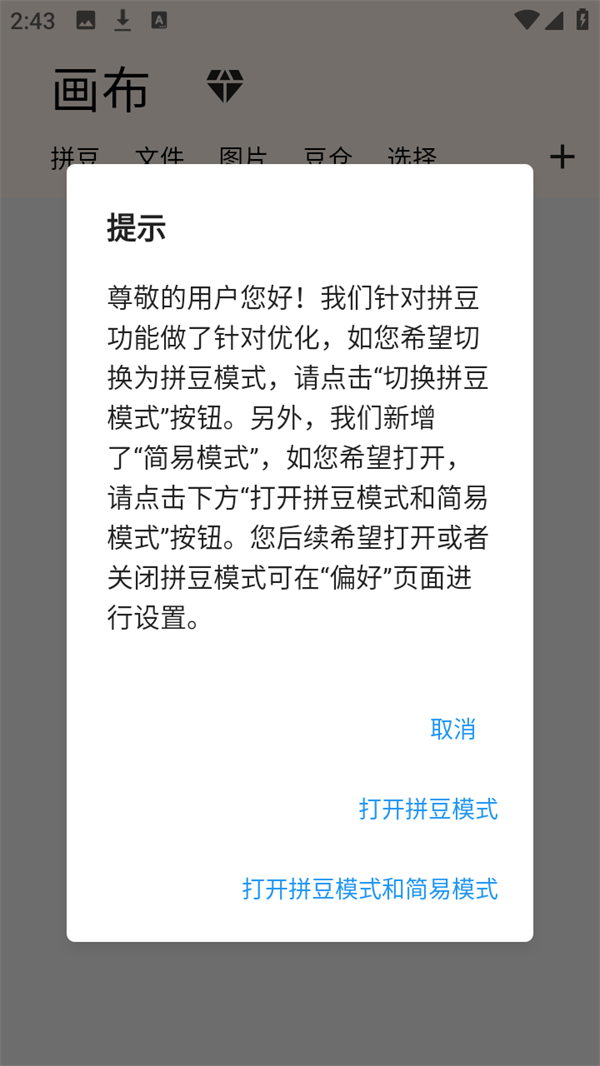The width and height of the screenshot is (600, 1066).
Task: Select 打开拼豆模式和简易模式 option
Action: (x=370, y=889)
